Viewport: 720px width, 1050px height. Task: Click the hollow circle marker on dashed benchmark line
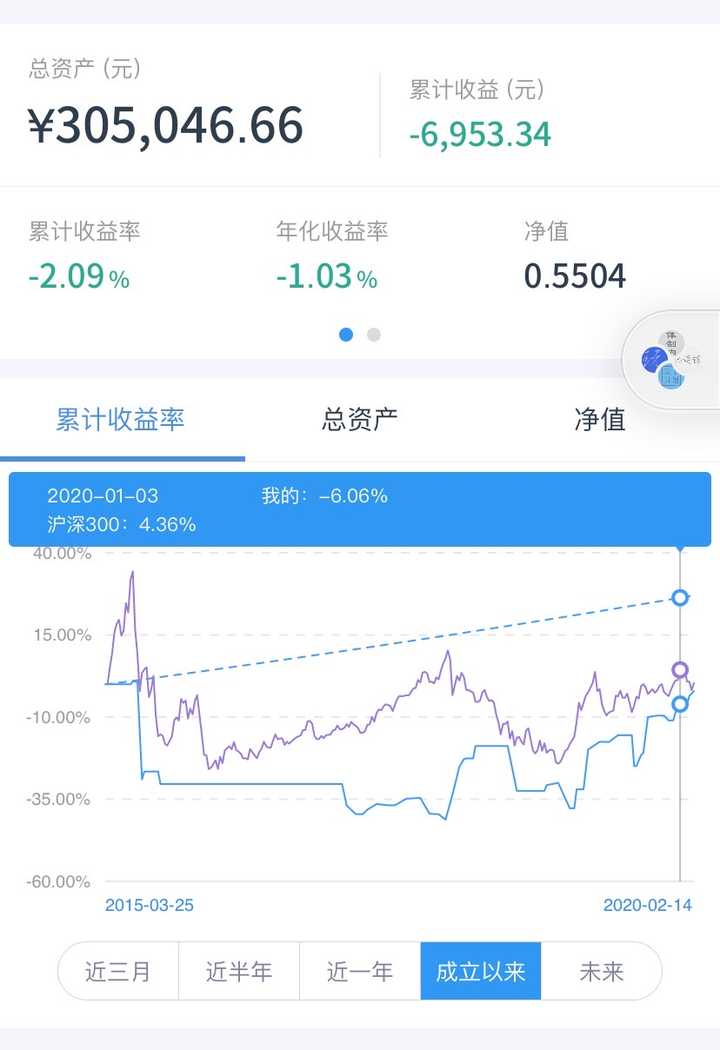tap(680, 598)
